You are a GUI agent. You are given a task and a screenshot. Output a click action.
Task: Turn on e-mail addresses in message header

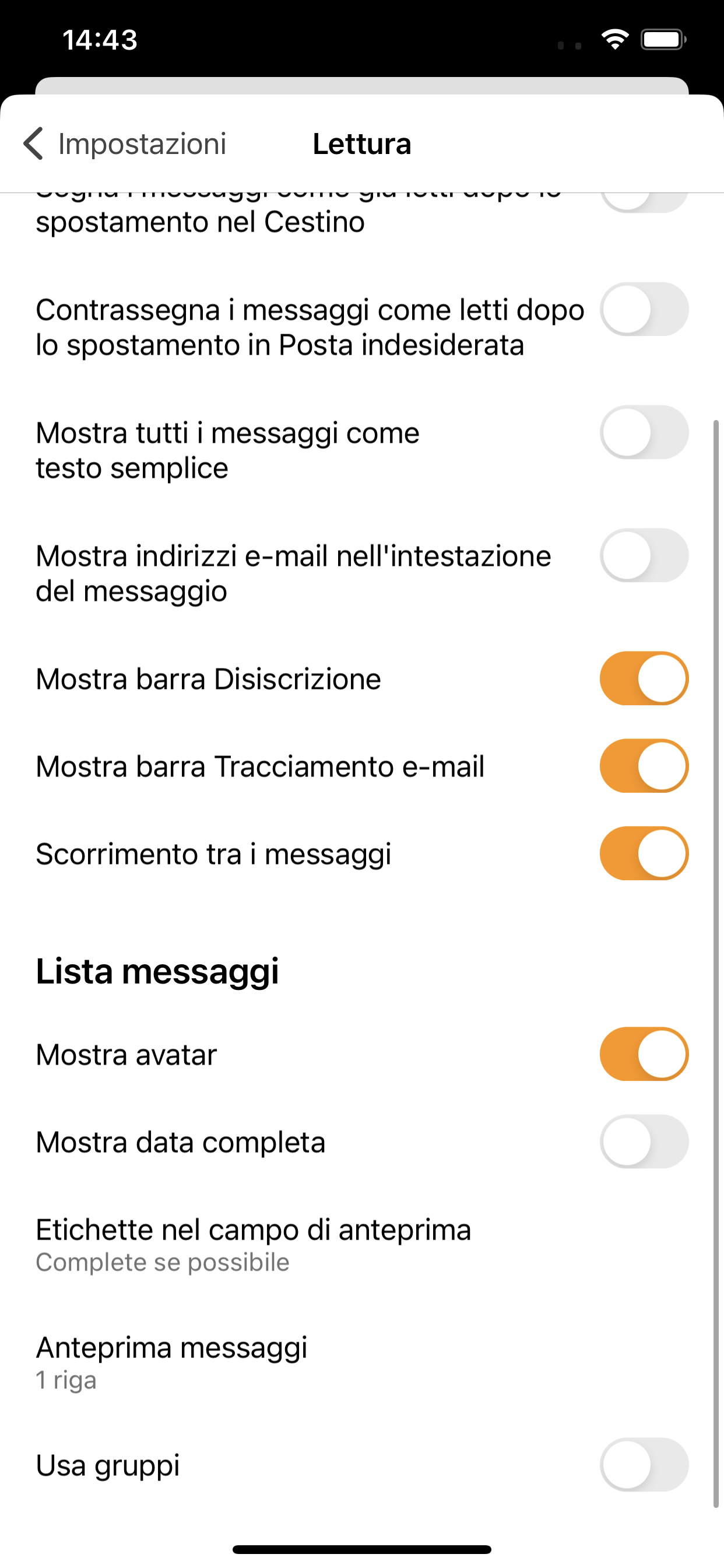tap(644, 555)
